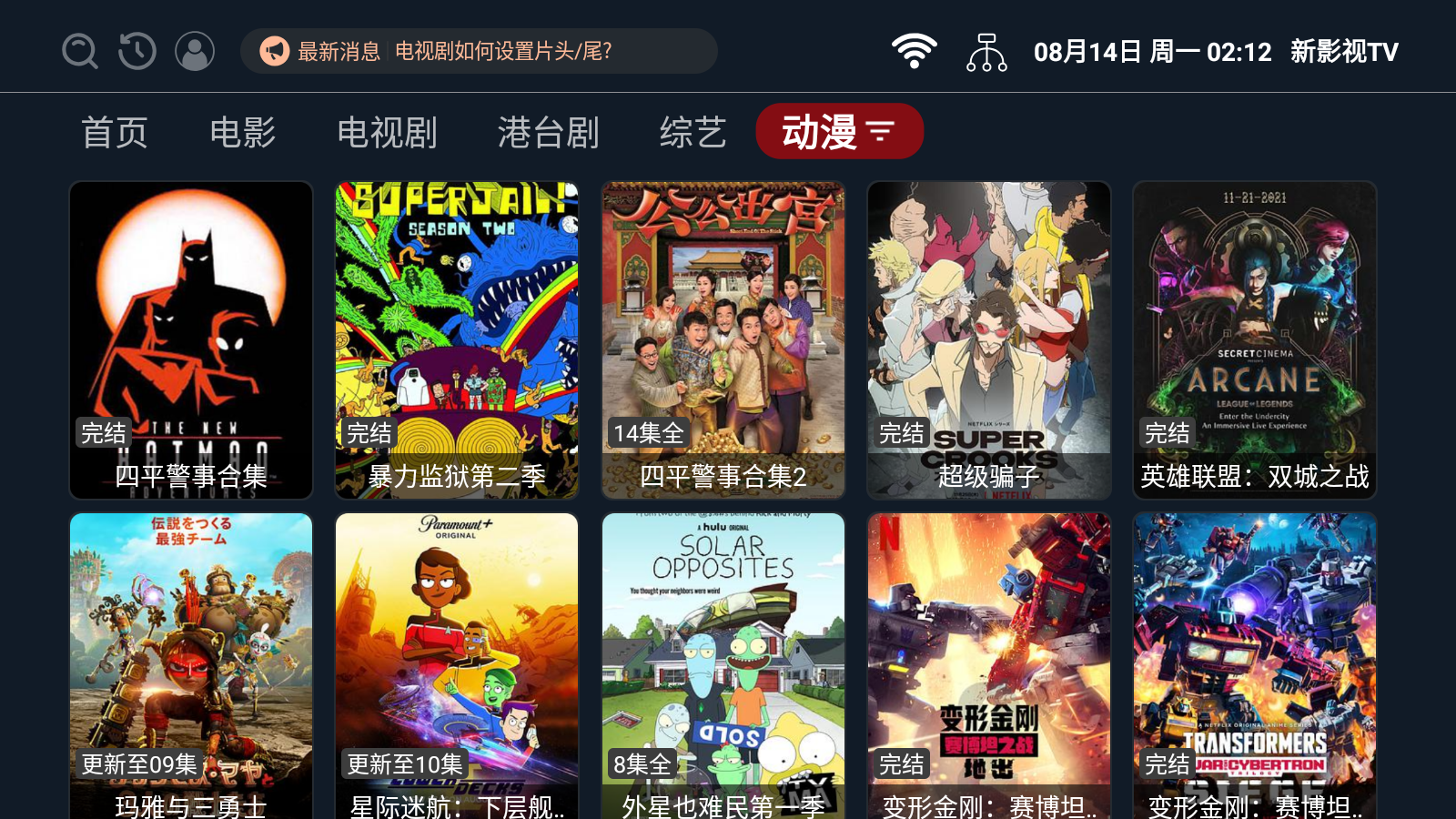Open 玛雅与三勇士 card

tap(191, 666)
